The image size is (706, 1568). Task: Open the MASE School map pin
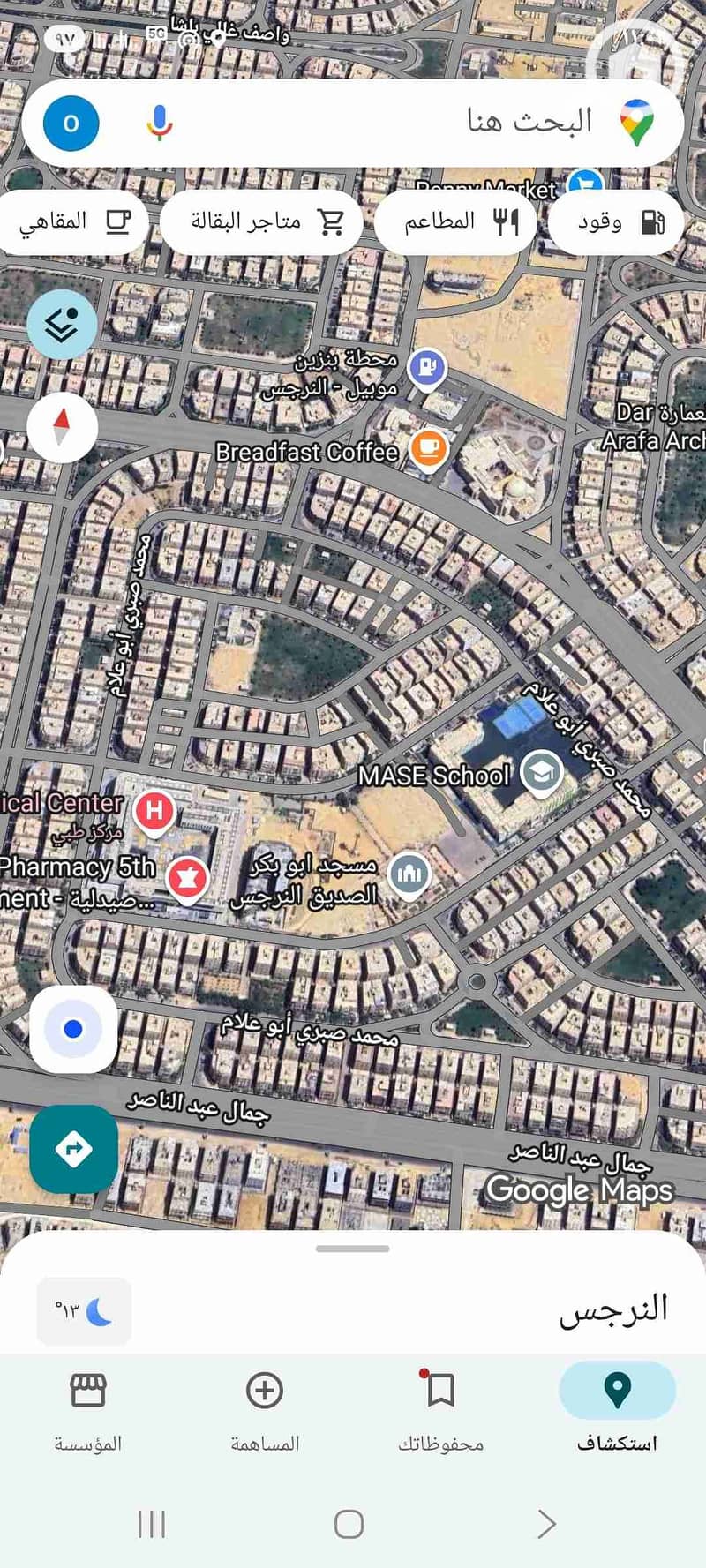point(541,772)
